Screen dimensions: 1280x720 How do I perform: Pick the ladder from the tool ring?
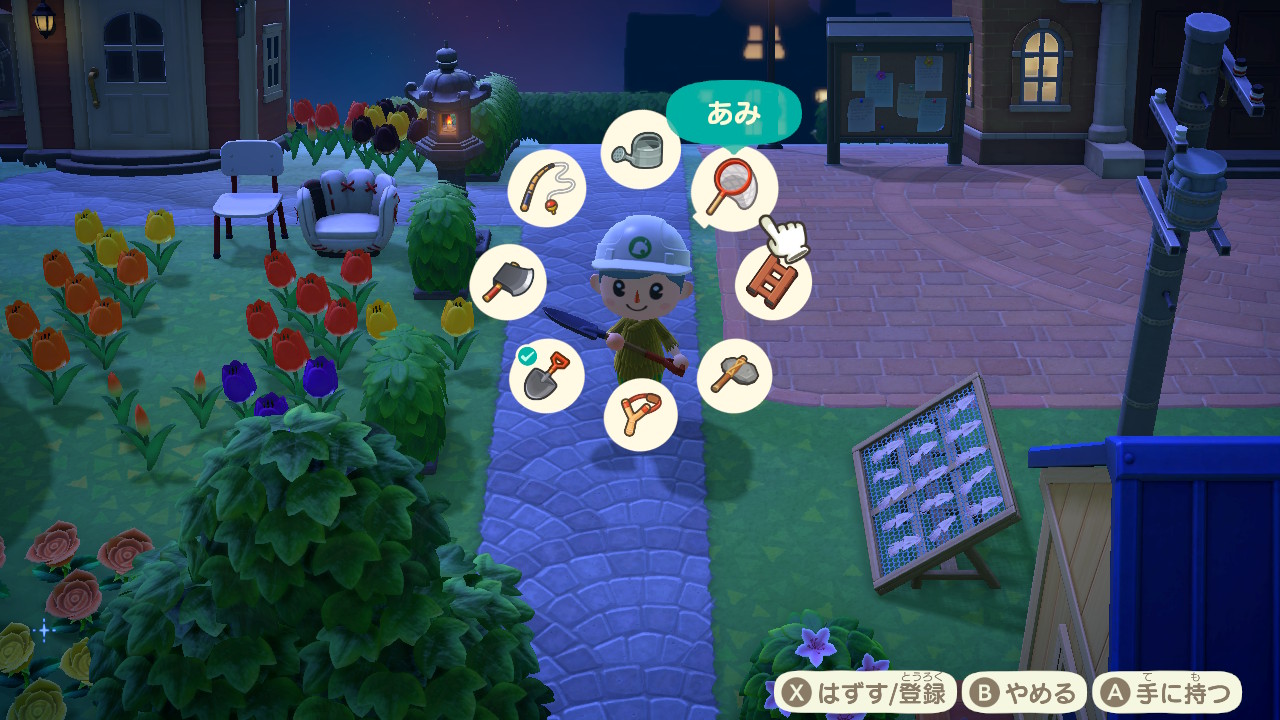pos(773,283)
